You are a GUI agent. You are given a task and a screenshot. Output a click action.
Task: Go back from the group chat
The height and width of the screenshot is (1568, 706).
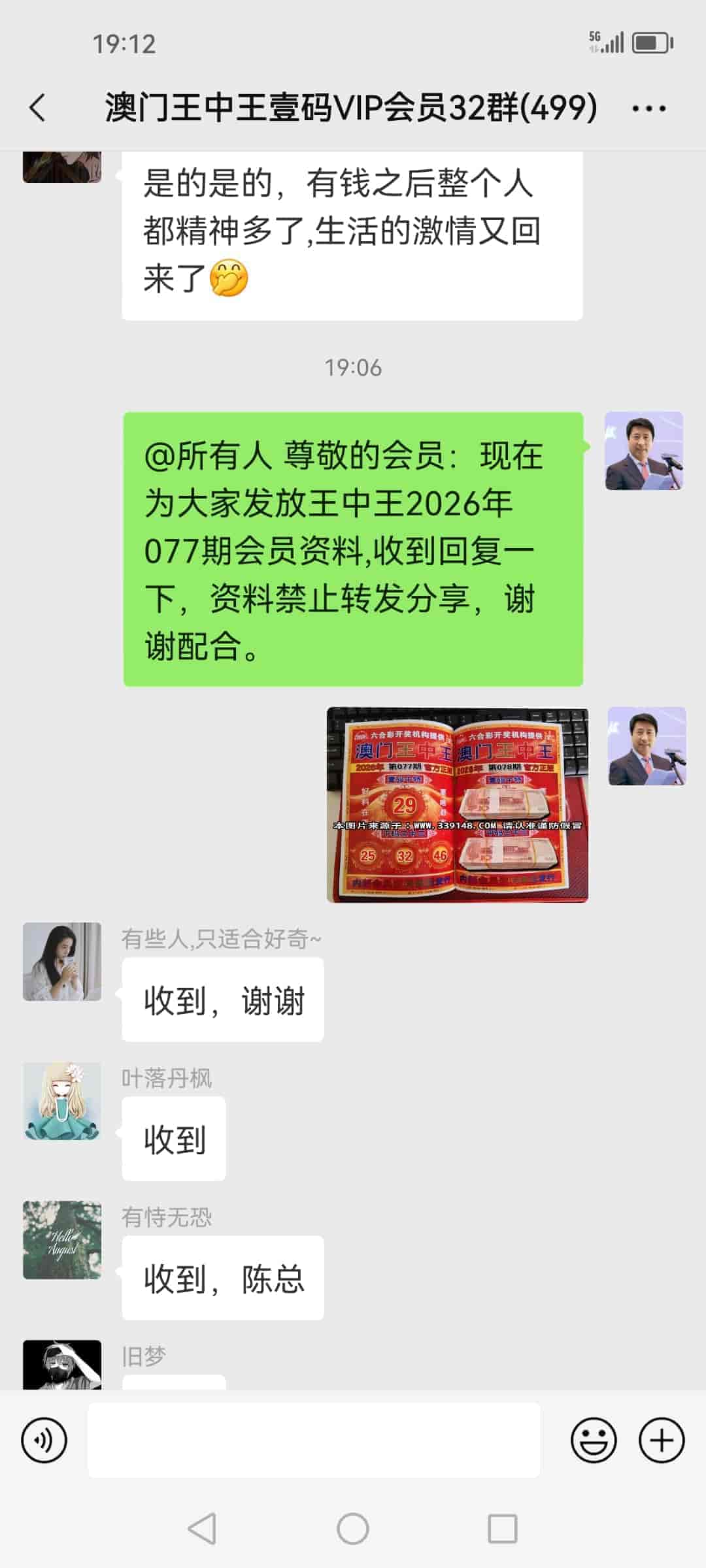tap(38, 108)
